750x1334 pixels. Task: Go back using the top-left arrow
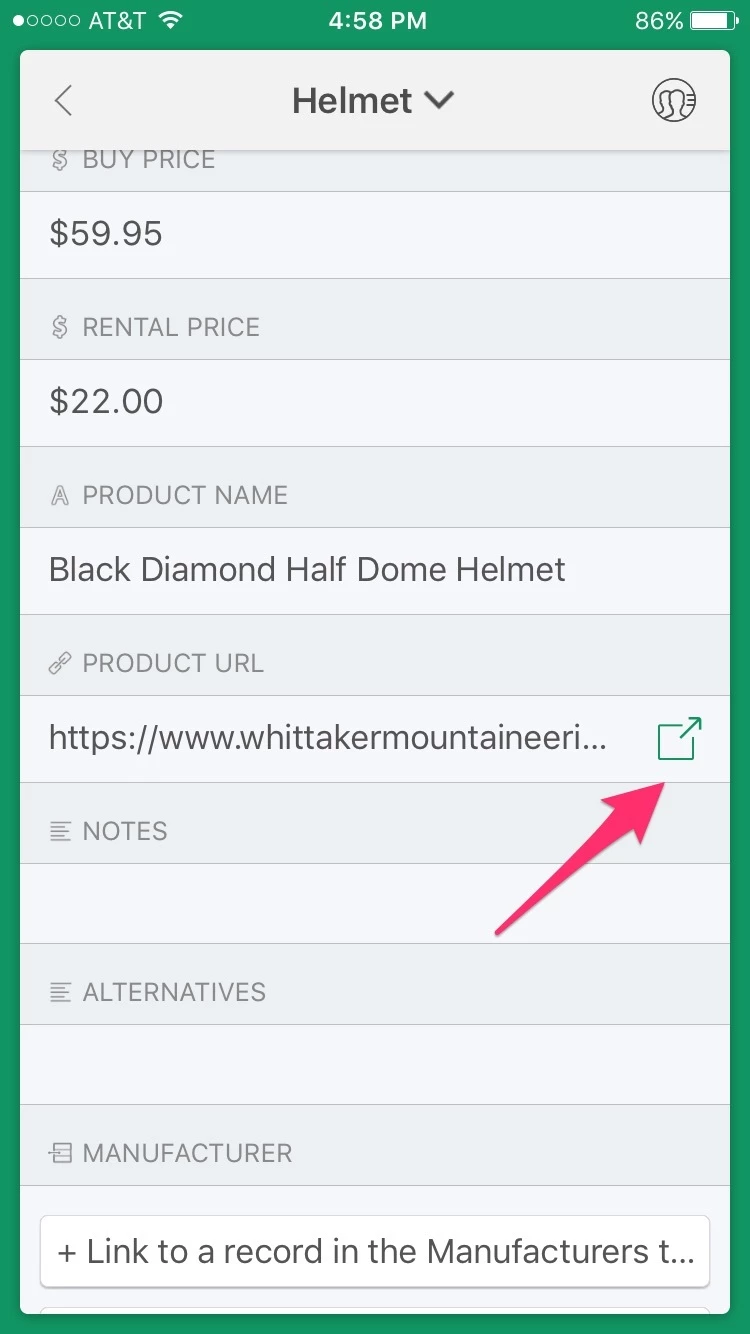coord(63,101)
